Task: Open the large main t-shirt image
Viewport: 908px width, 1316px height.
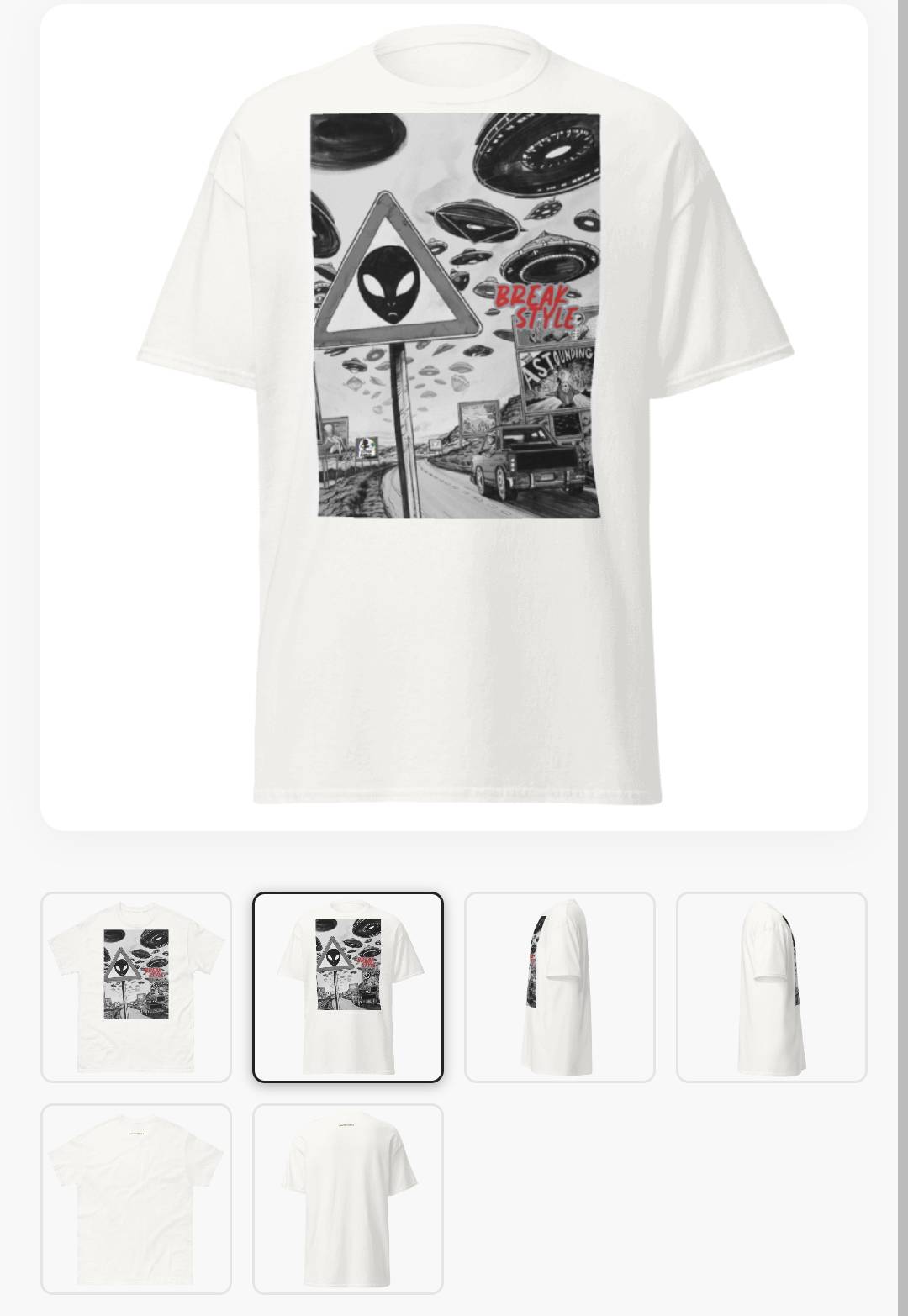Action: pyautogui.click(x=454, y=417)
